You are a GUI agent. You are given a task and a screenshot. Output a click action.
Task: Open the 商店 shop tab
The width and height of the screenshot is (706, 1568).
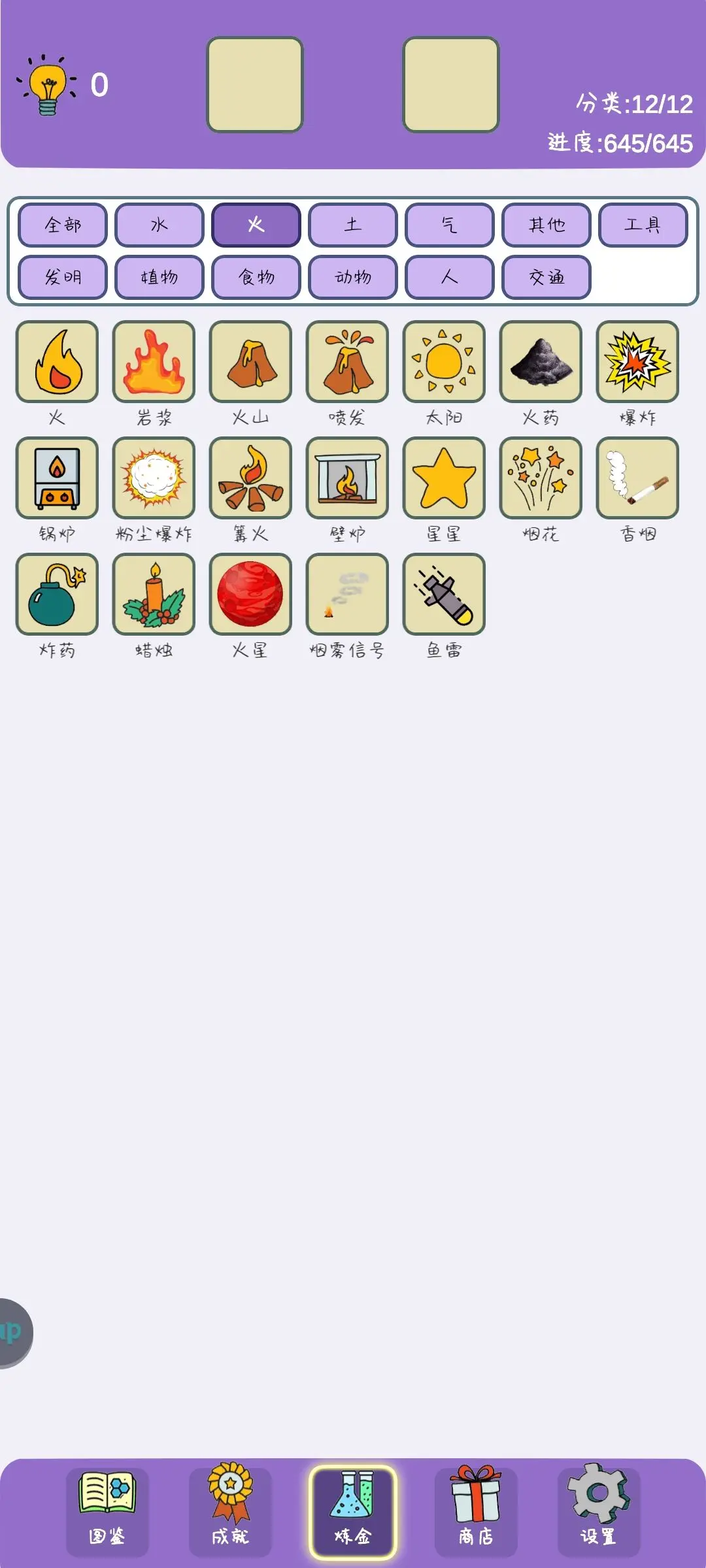point(476,1511)
